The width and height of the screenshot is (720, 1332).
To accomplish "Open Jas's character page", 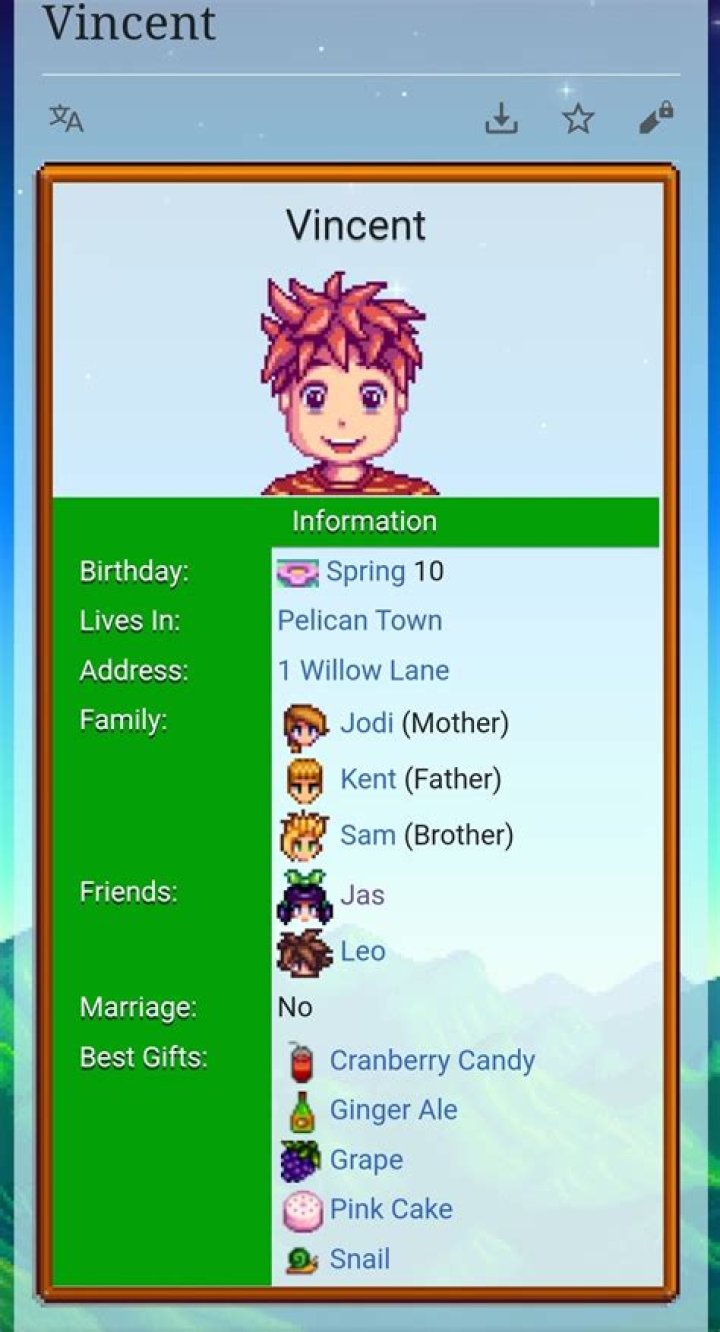I will [x=362, y=895].
